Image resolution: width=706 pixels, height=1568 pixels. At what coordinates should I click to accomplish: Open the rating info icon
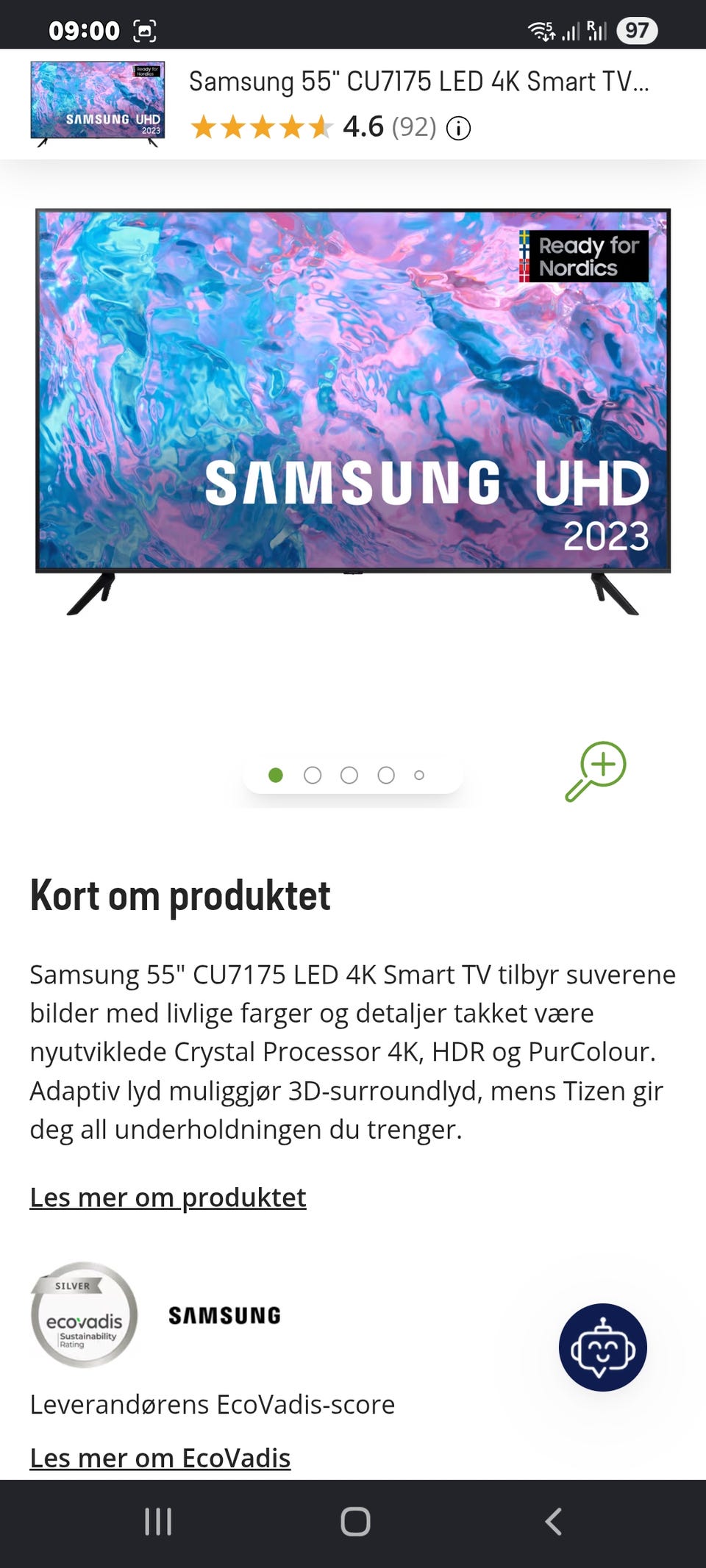pyautogui.click(x=459, y=129)
